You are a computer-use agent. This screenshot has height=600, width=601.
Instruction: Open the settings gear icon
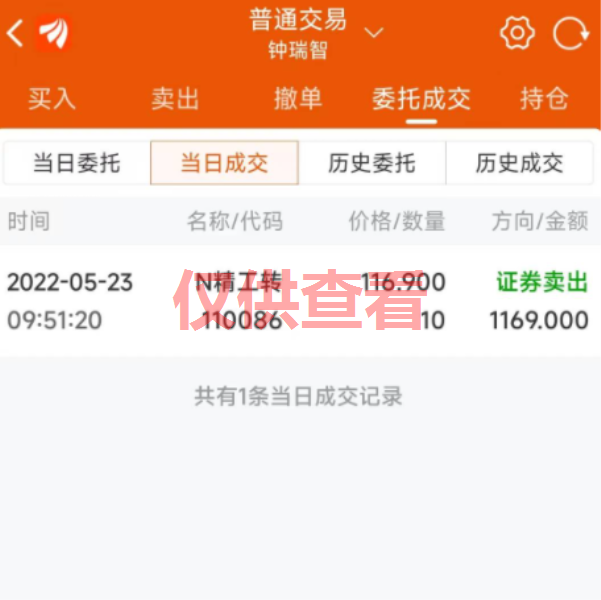517,33
